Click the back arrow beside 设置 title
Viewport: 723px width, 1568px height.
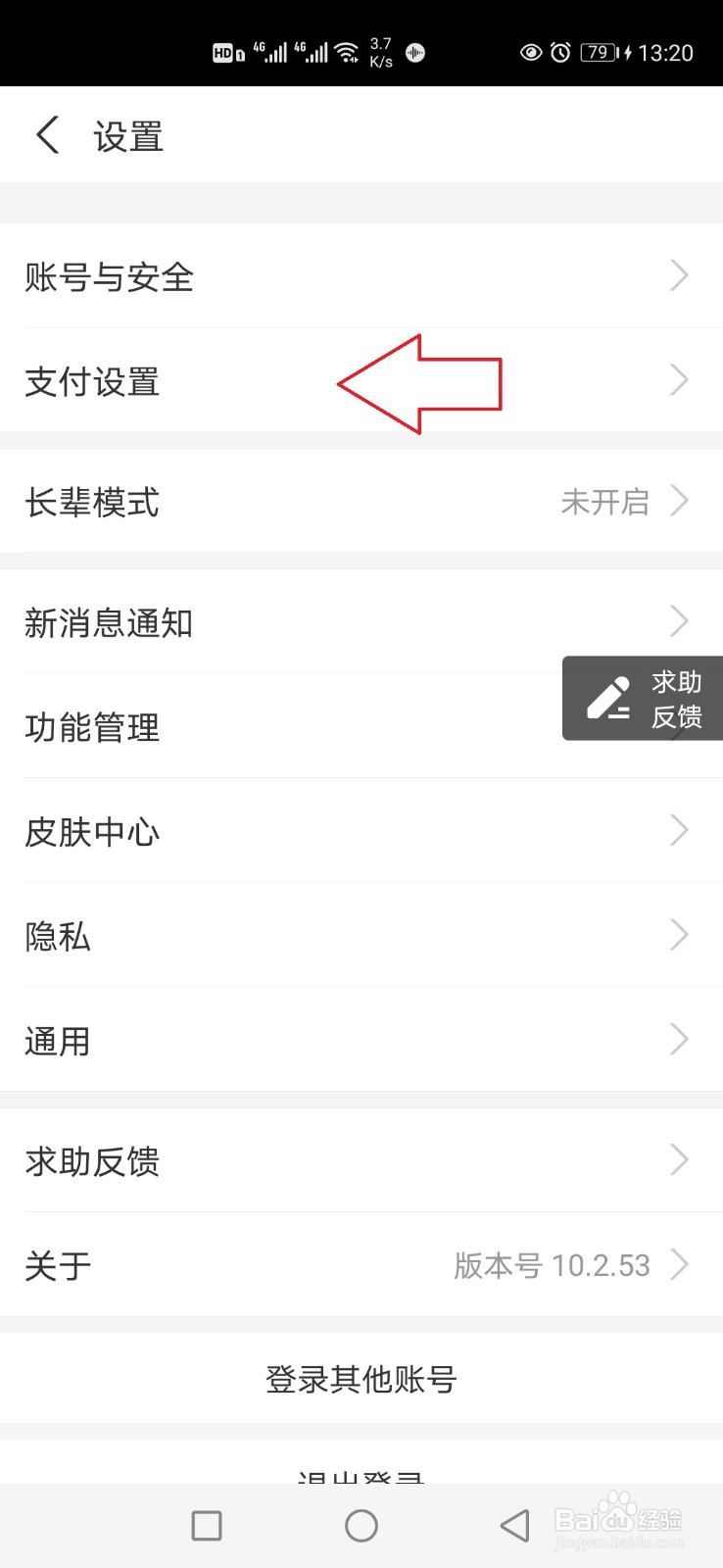47,136
